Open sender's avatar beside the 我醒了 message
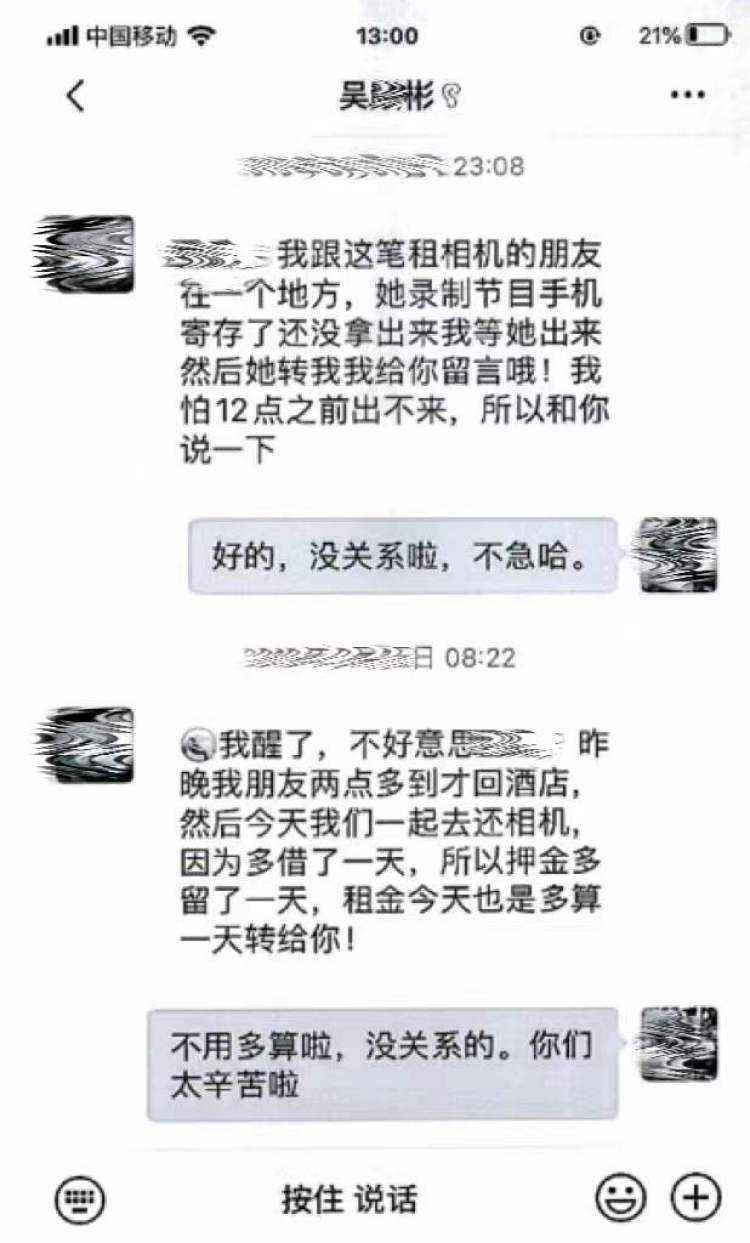The width and height of the screenshot is (750, 1243). click(83, 745)
